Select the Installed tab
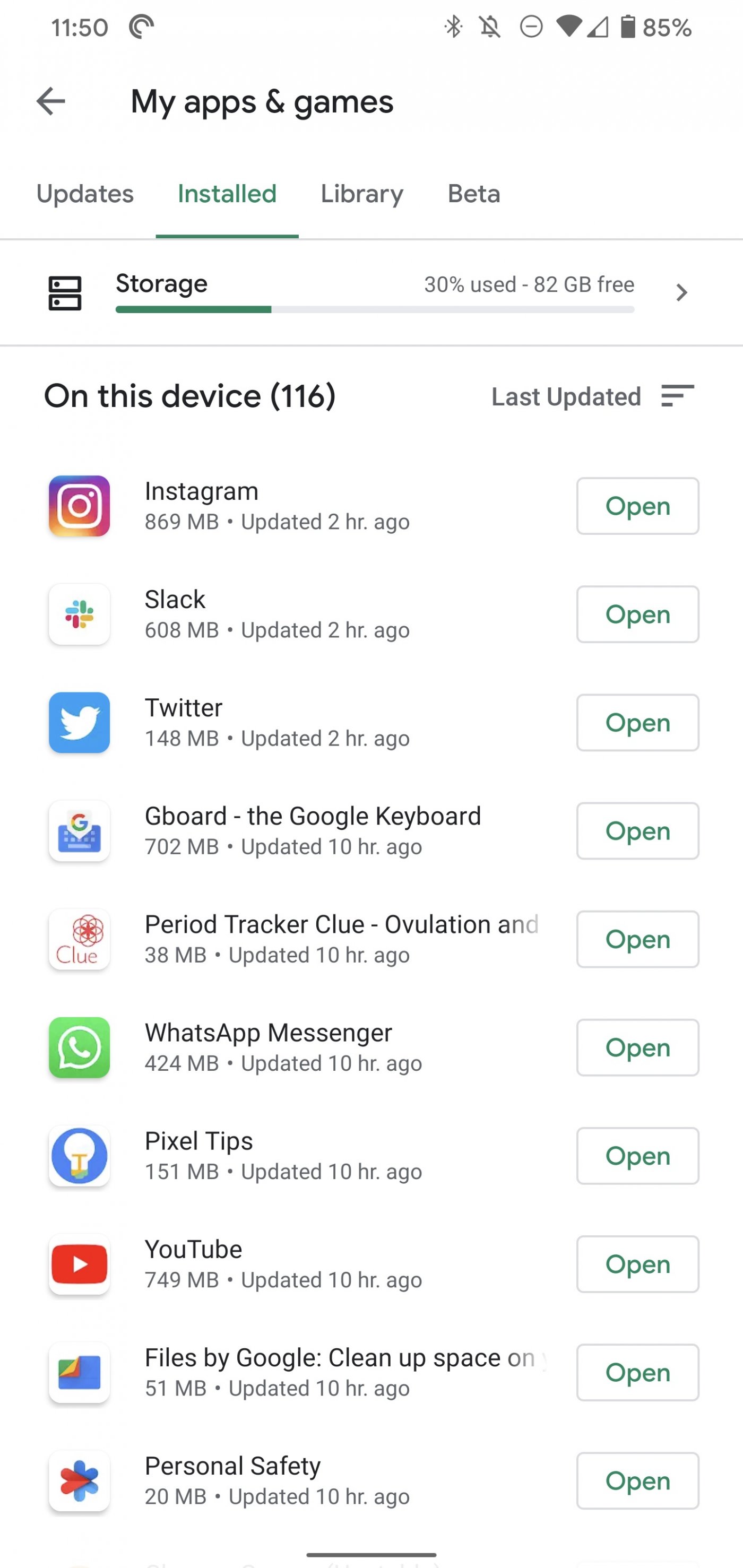743x1568 pixels. click(x=227, y=194)
